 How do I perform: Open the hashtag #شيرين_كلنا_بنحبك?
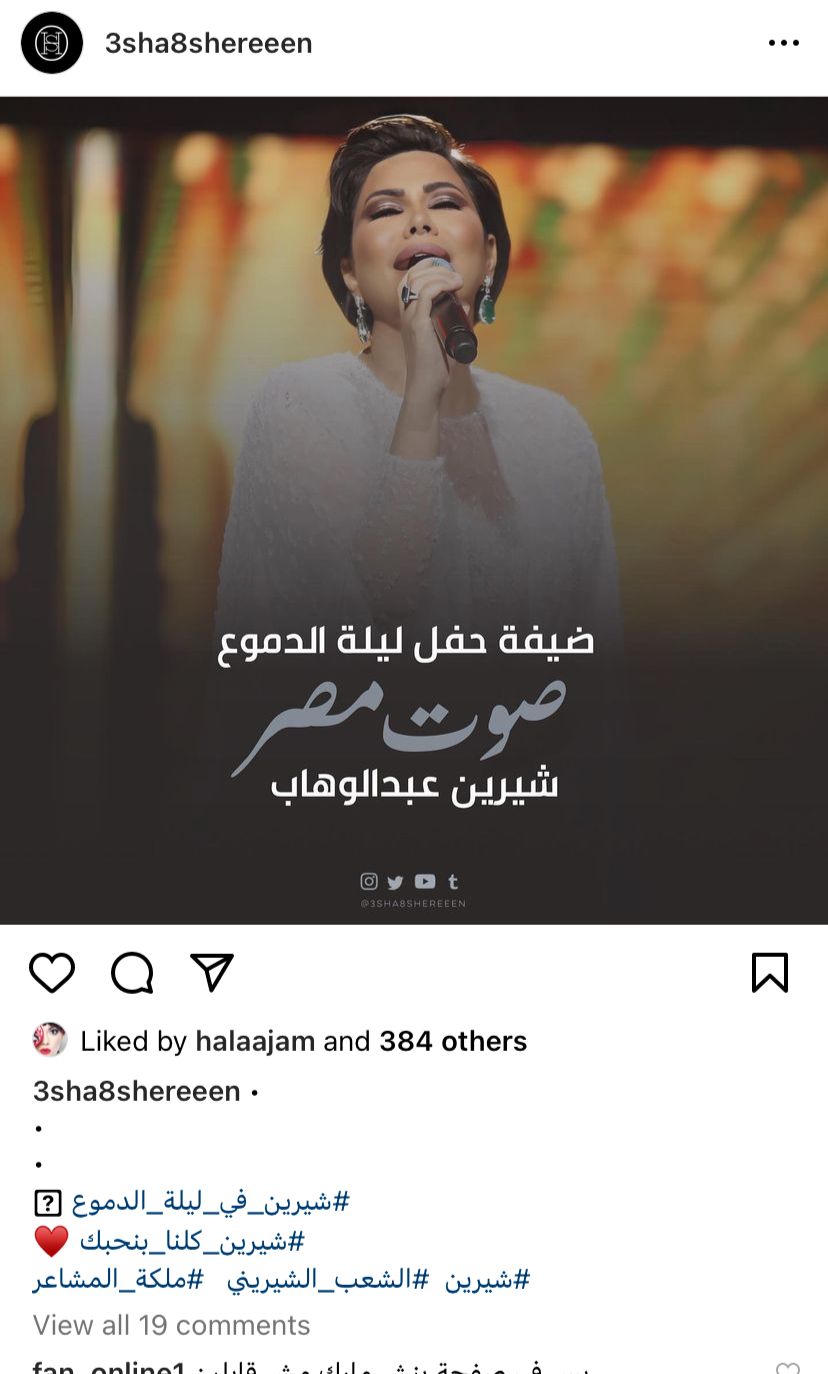pyautogui.click(x=192, y=1242)
